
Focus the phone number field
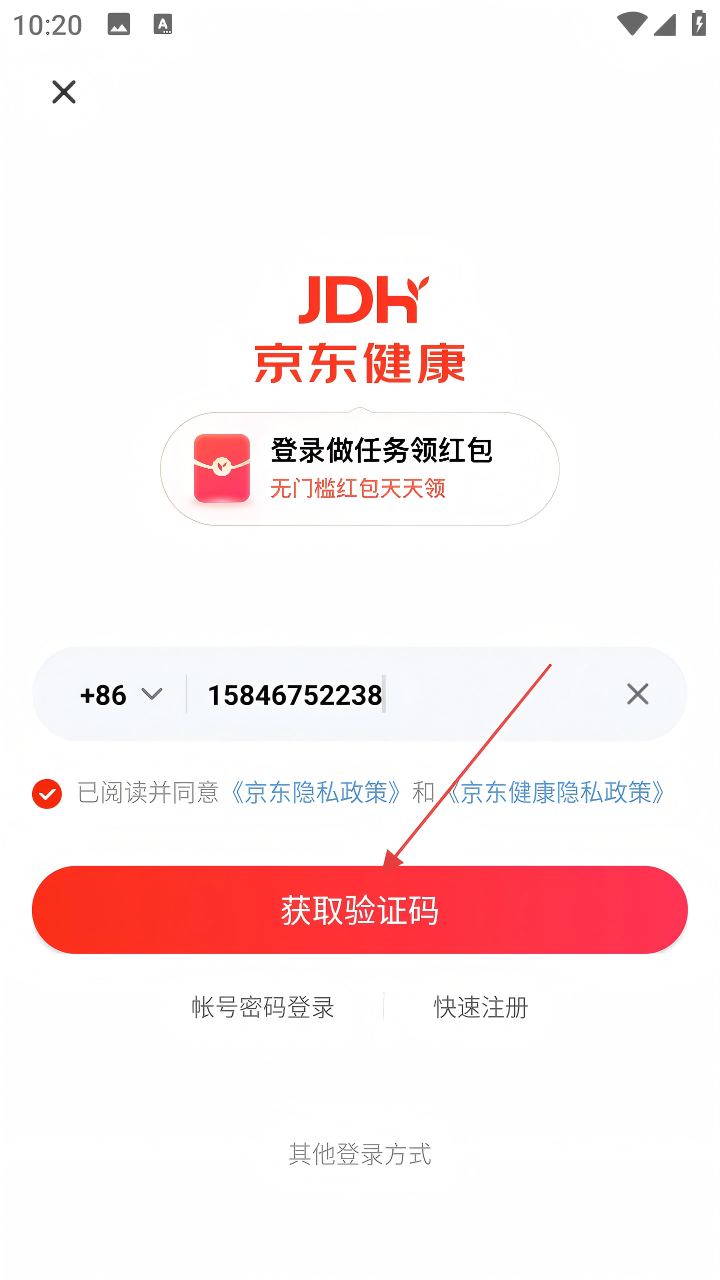400,694
